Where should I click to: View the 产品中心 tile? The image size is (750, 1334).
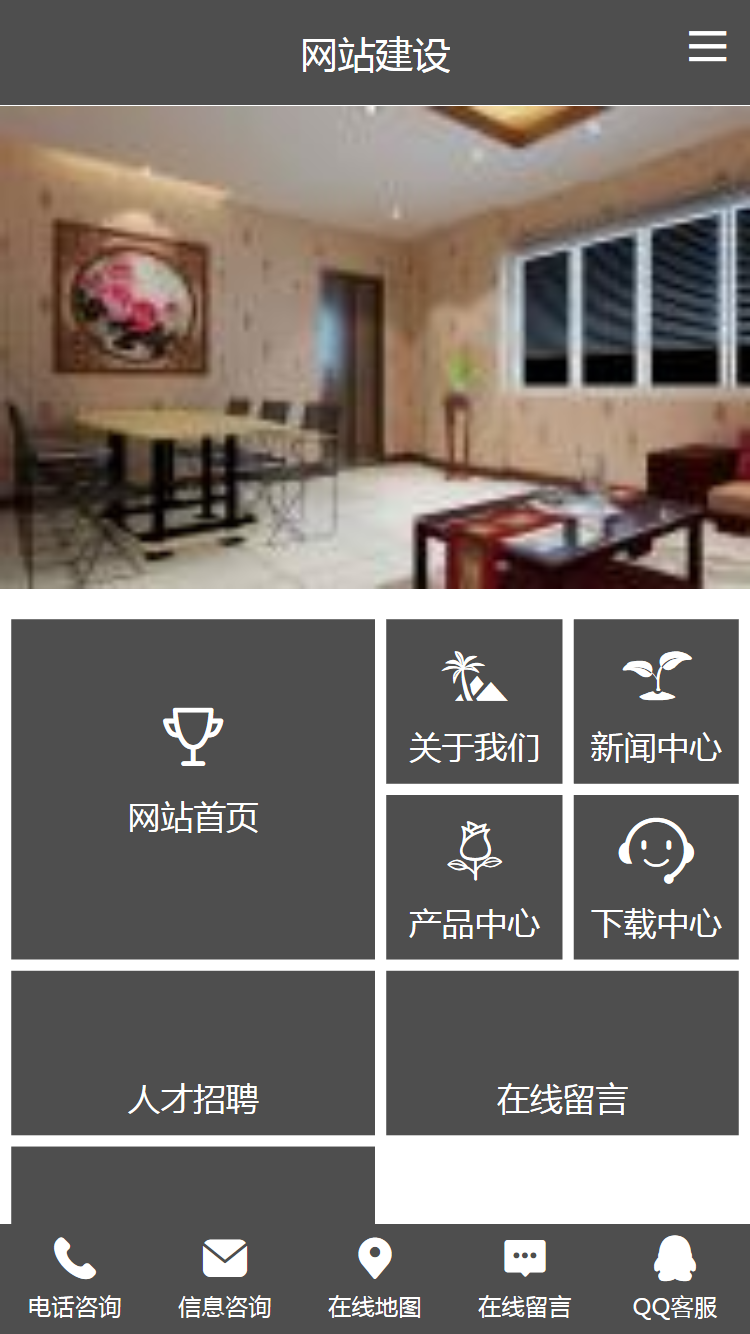click(474, 878)
